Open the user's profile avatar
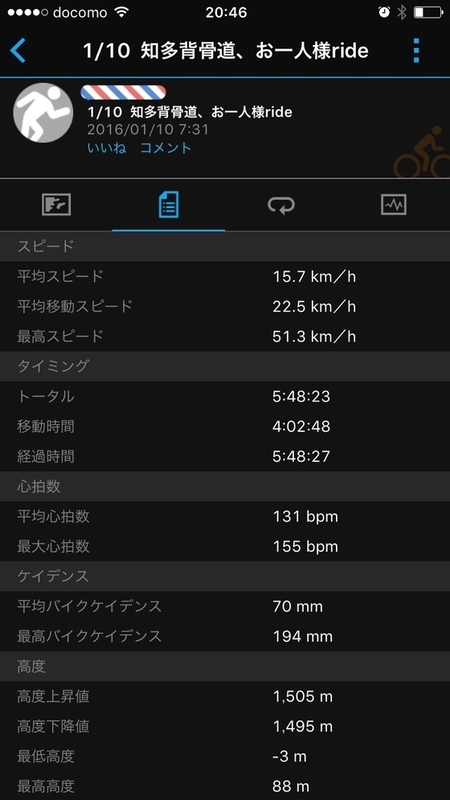 coord(43,112)
